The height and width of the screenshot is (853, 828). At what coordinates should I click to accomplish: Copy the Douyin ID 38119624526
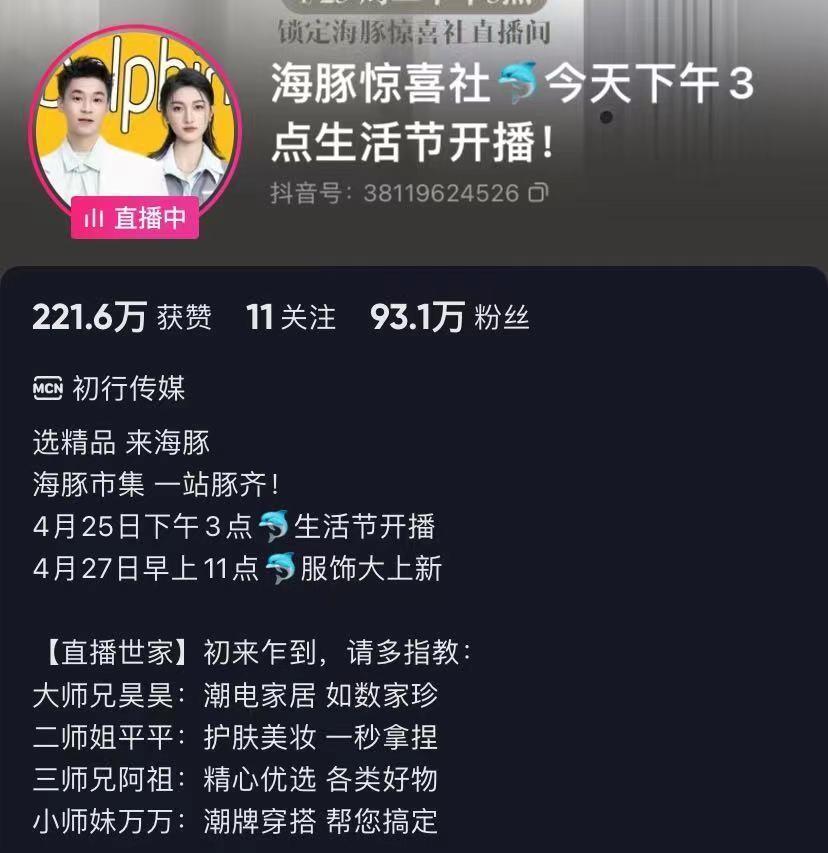tap(538, 192)
